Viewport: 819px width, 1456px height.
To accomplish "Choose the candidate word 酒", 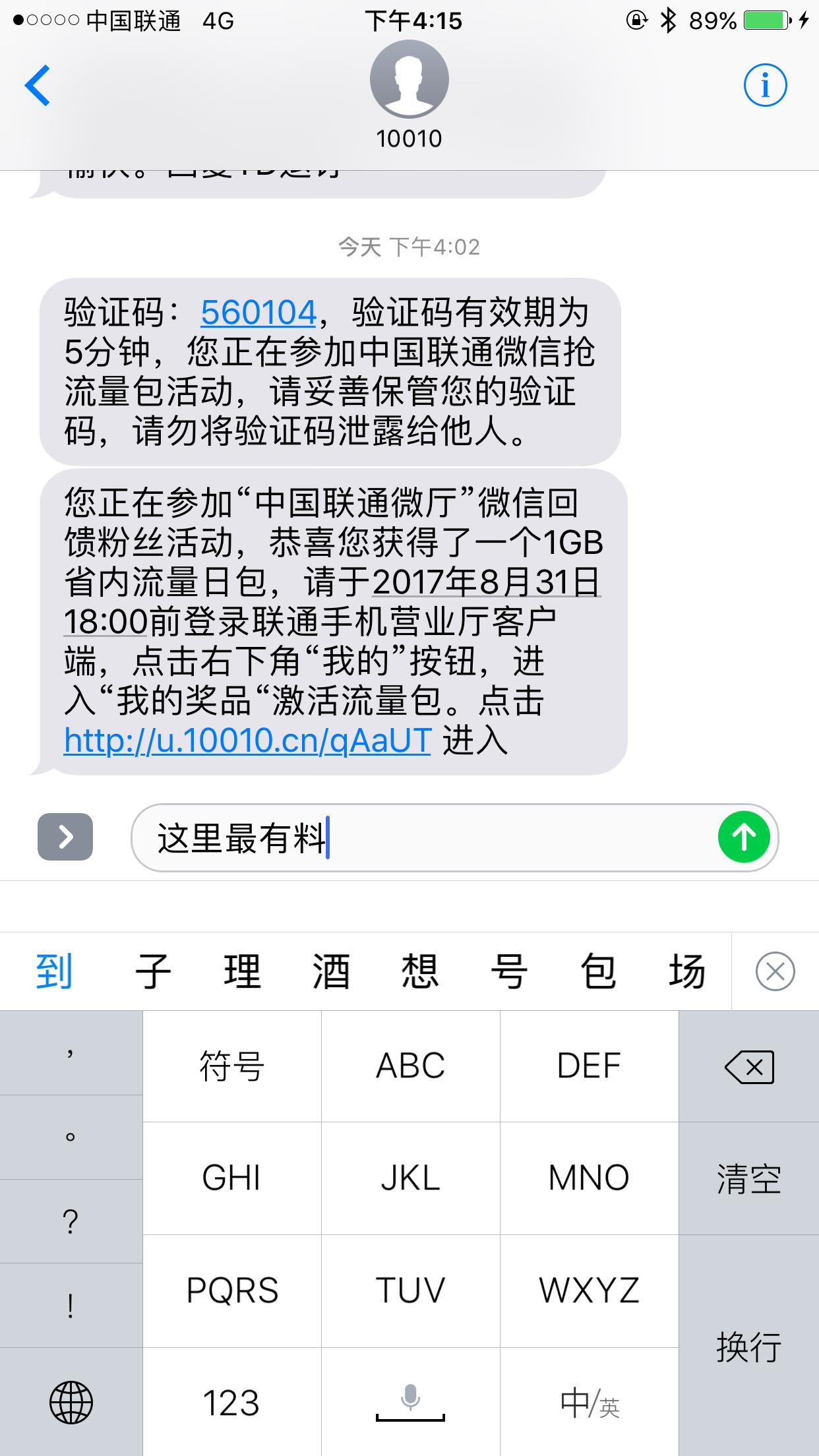I will pos(331,971).
